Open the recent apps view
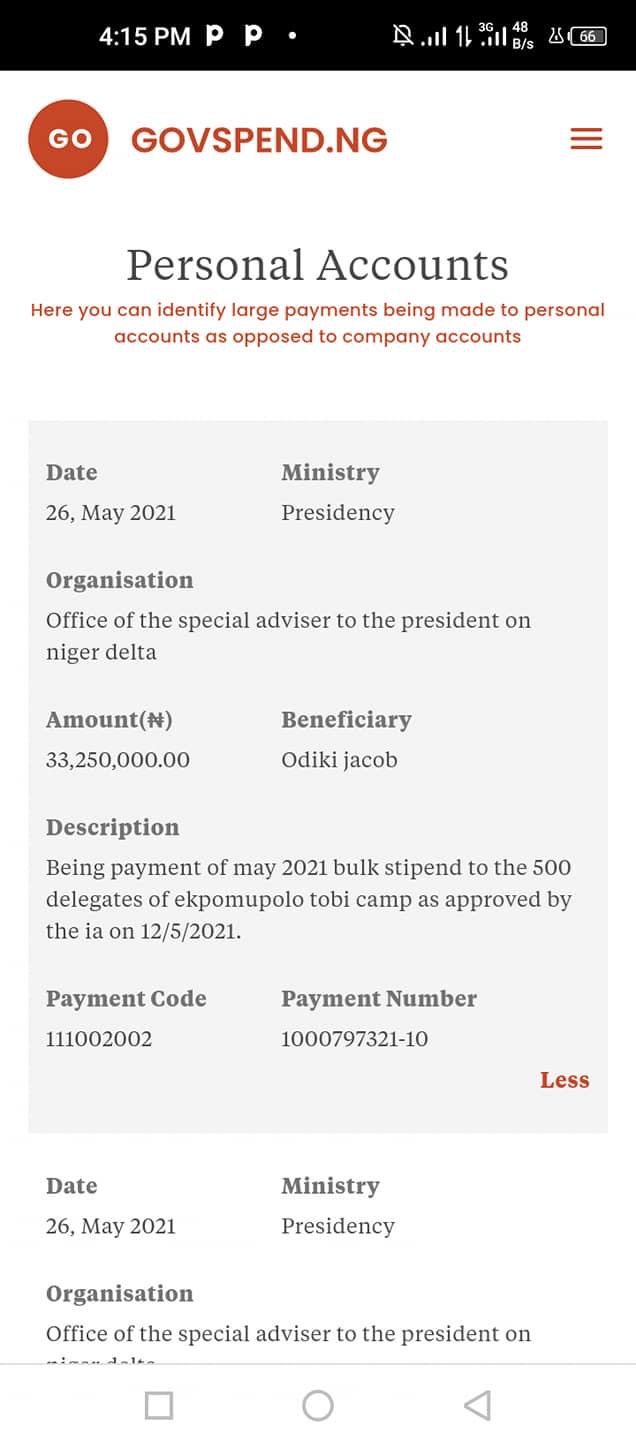Image resolution: width=636 pixels, height=1448 pixels. point(159,1405)
